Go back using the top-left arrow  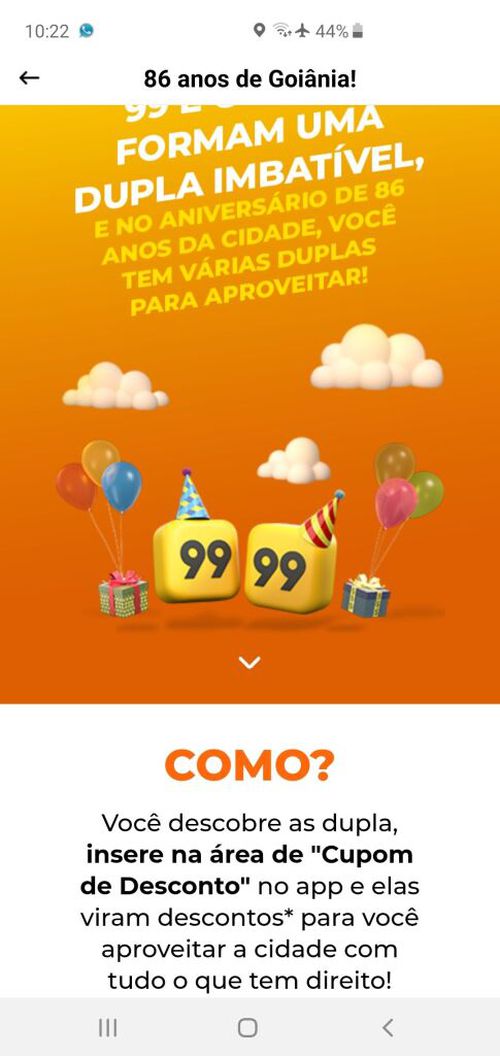(x=29, y=79)
